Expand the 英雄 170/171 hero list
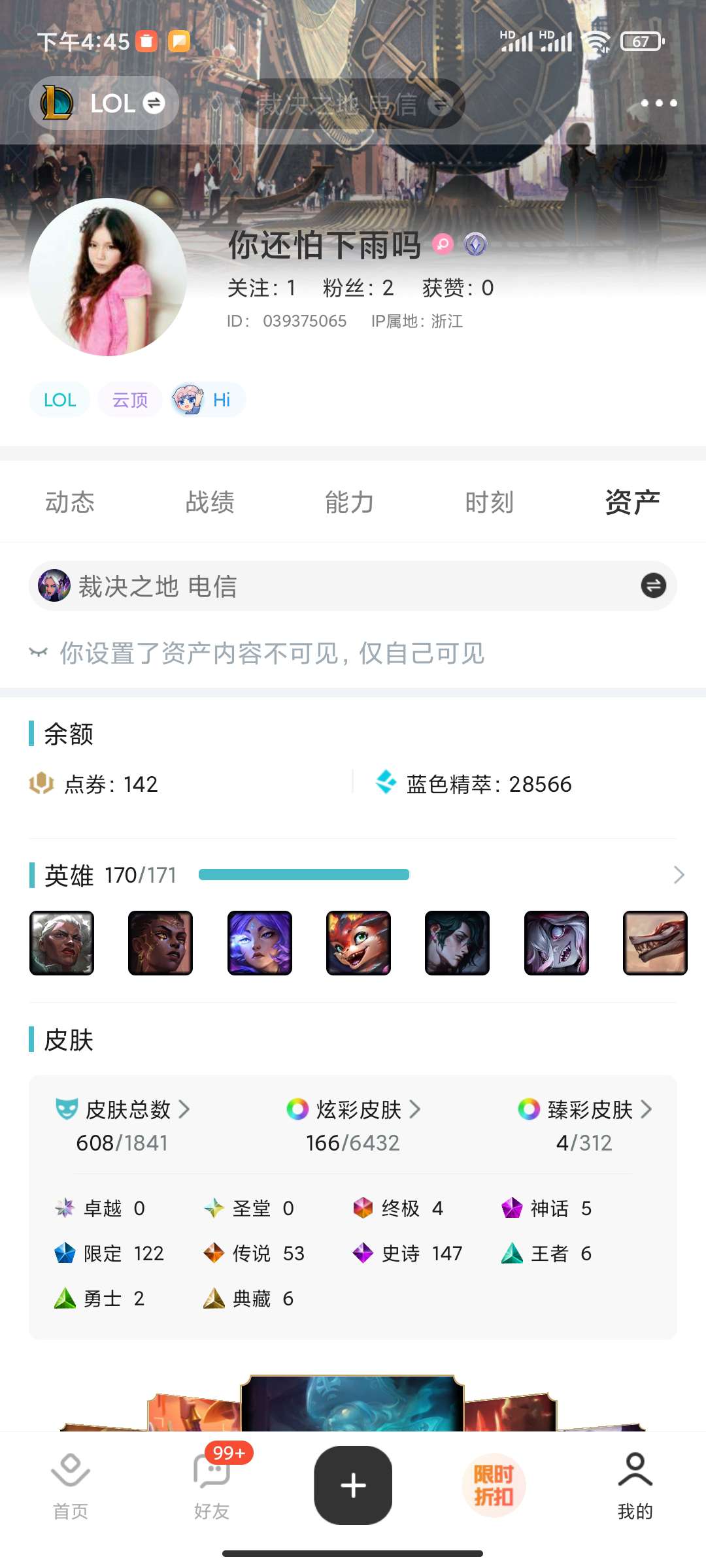The width and height of the screenshot is (706, 1568). point(679,875)
